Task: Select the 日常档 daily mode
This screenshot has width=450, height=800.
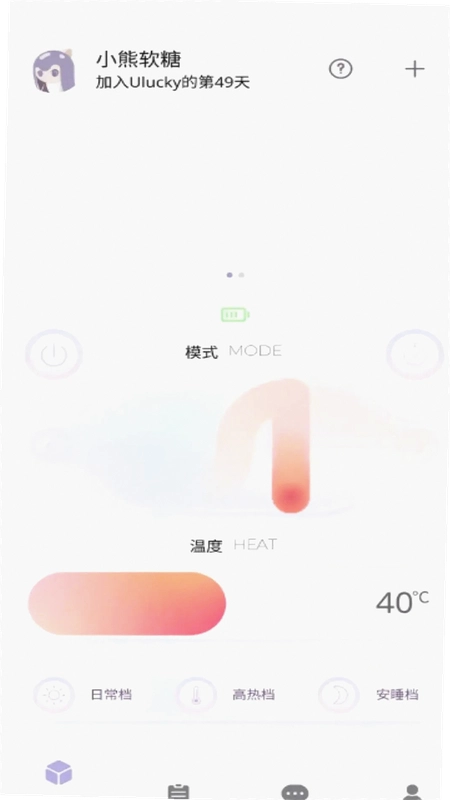Action: pos(84,694)
